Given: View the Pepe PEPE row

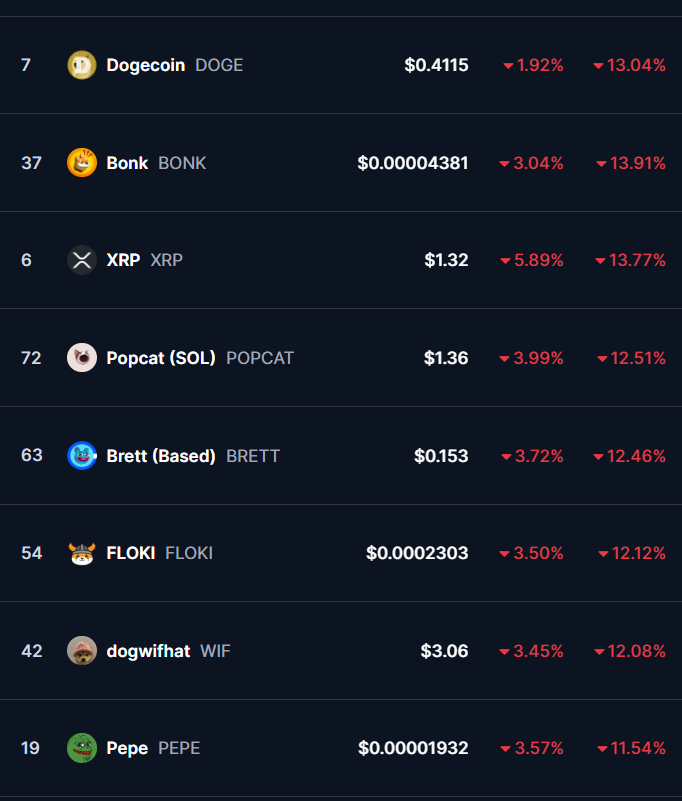Looking at the screenshot, I should tap(127, 748).
